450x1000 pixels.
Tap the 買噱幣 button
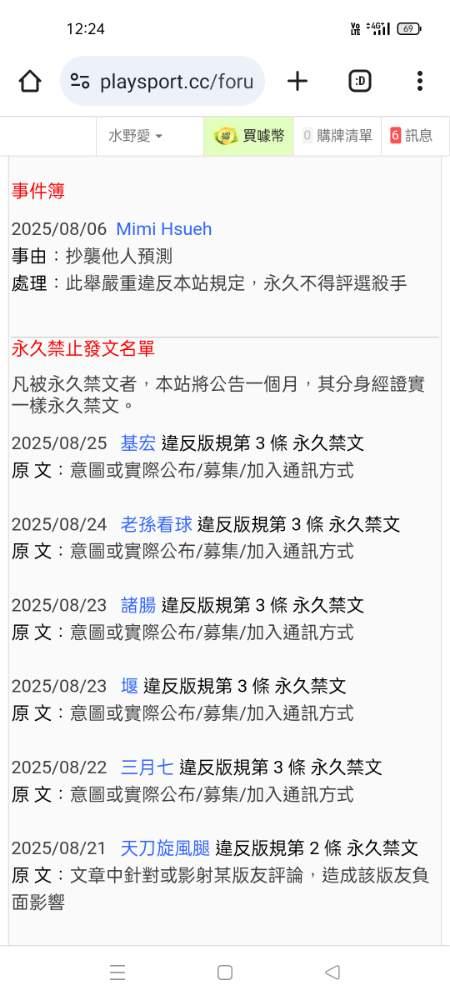click(x=249, y=136)
